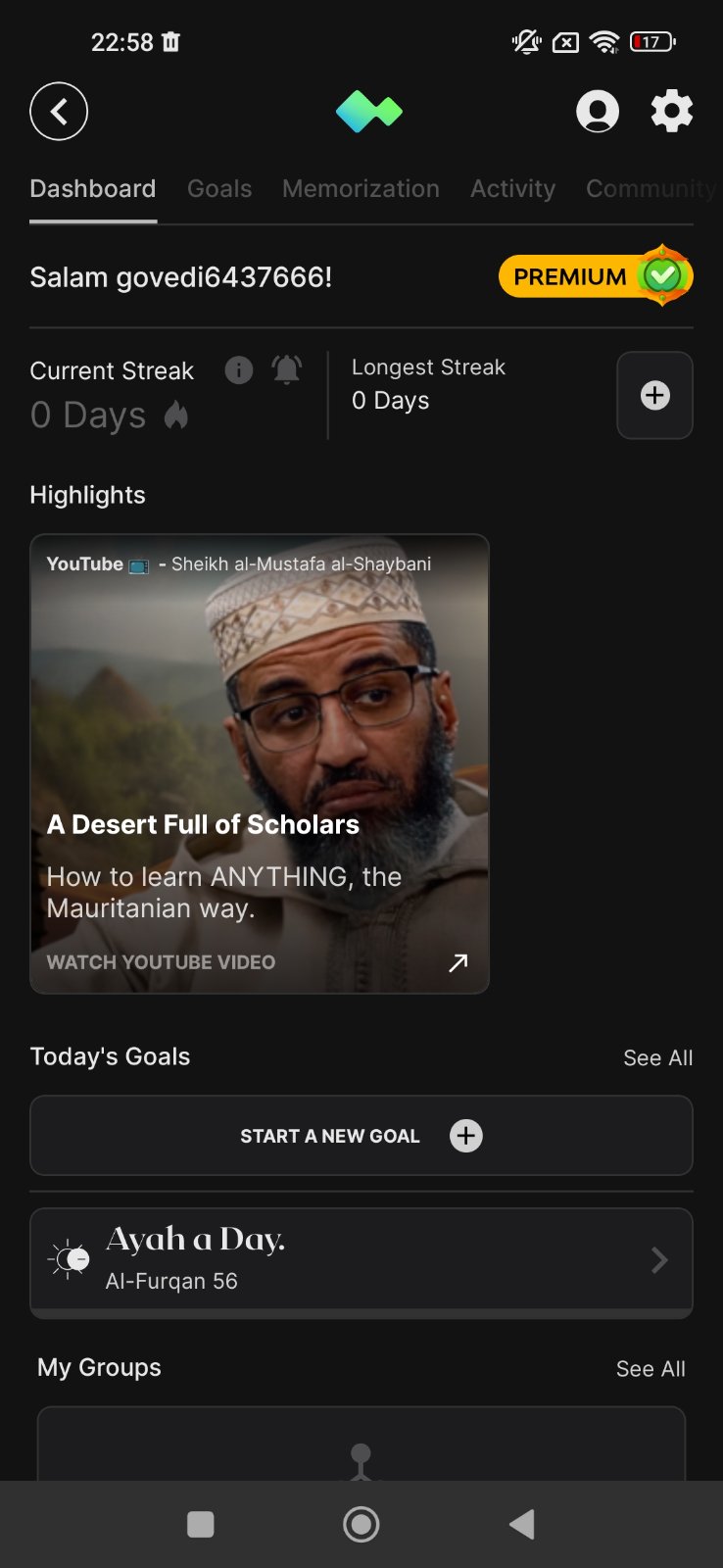Tap the Premium badge
723x1568 pixels.
(x=595, y=276)
